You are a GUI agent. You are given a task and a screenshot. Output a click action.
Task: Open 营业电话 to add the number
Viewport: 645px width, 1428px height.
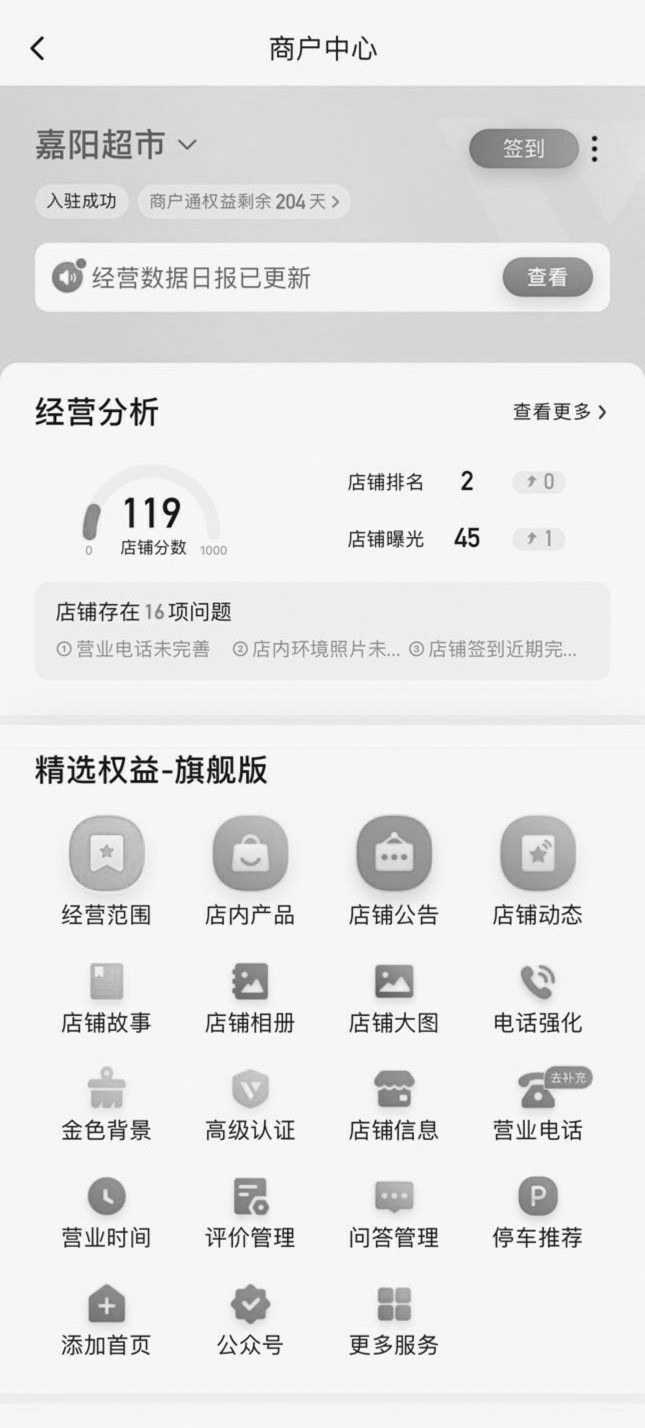537,1105
